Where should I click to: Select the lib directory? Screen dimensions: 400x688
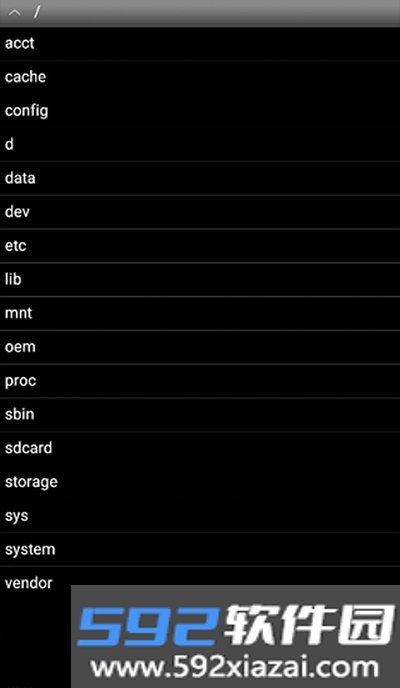coord(200,280)
